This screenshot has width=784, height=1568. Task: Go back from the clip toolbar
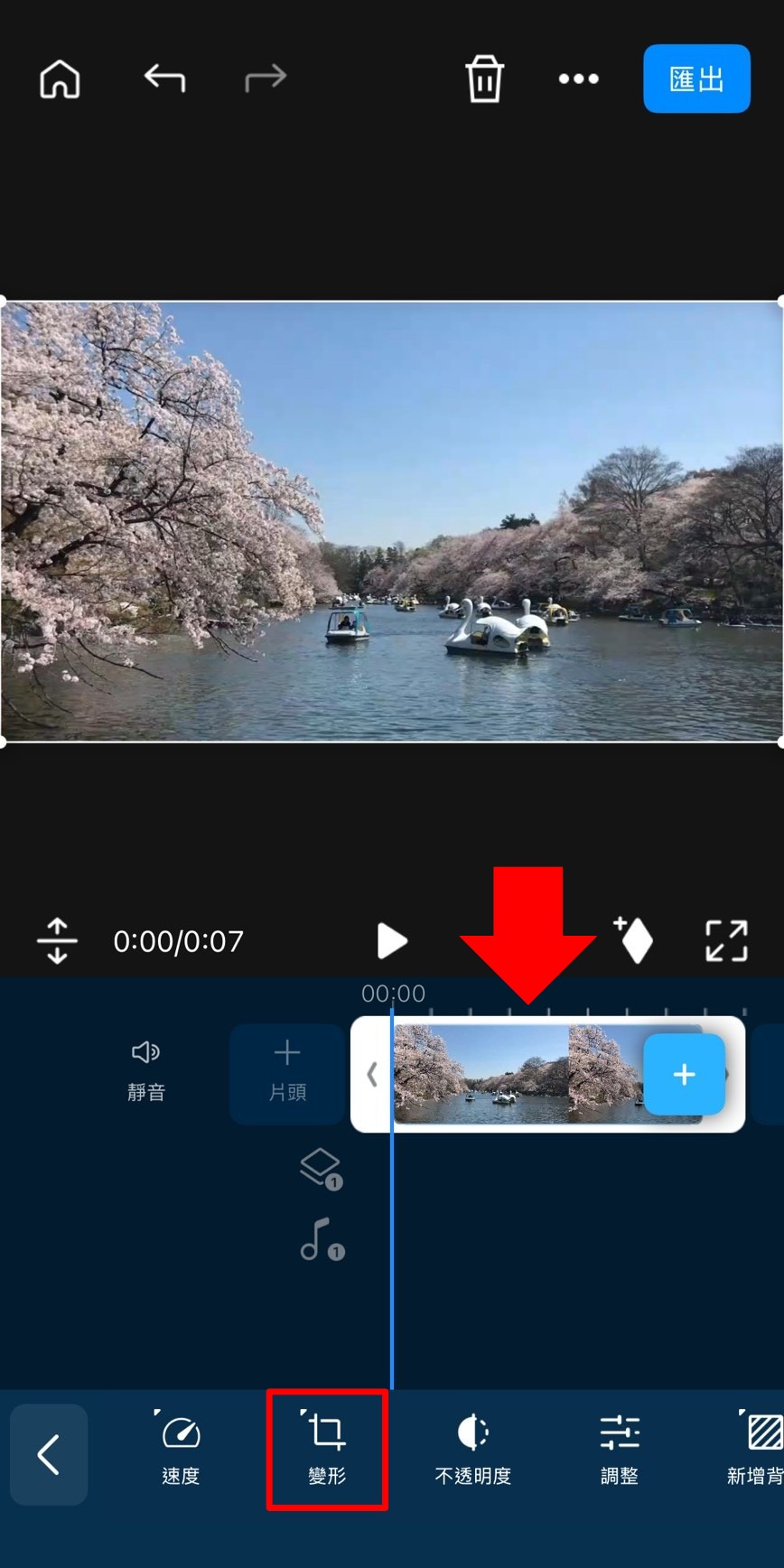(49, 1454)
